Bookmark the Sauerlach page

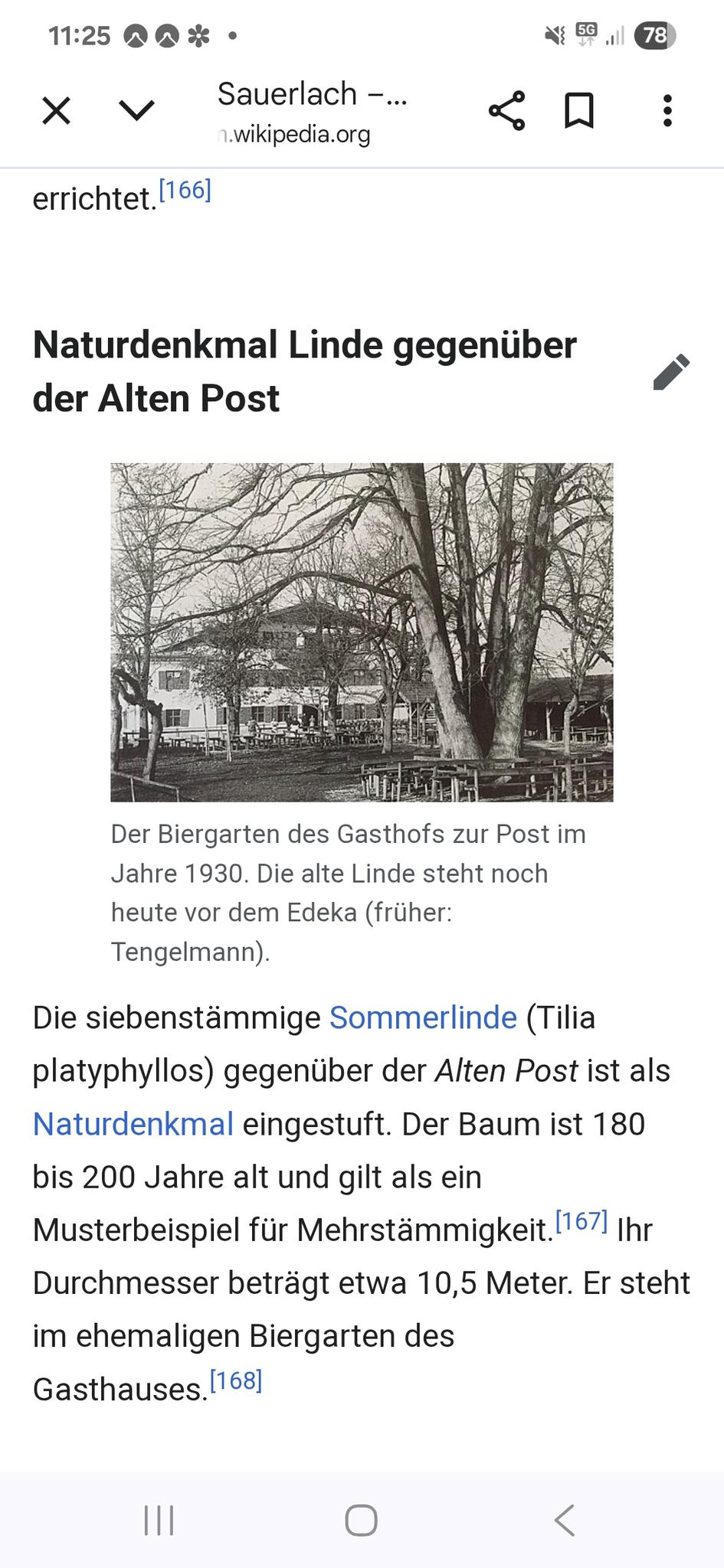(579, 111)
